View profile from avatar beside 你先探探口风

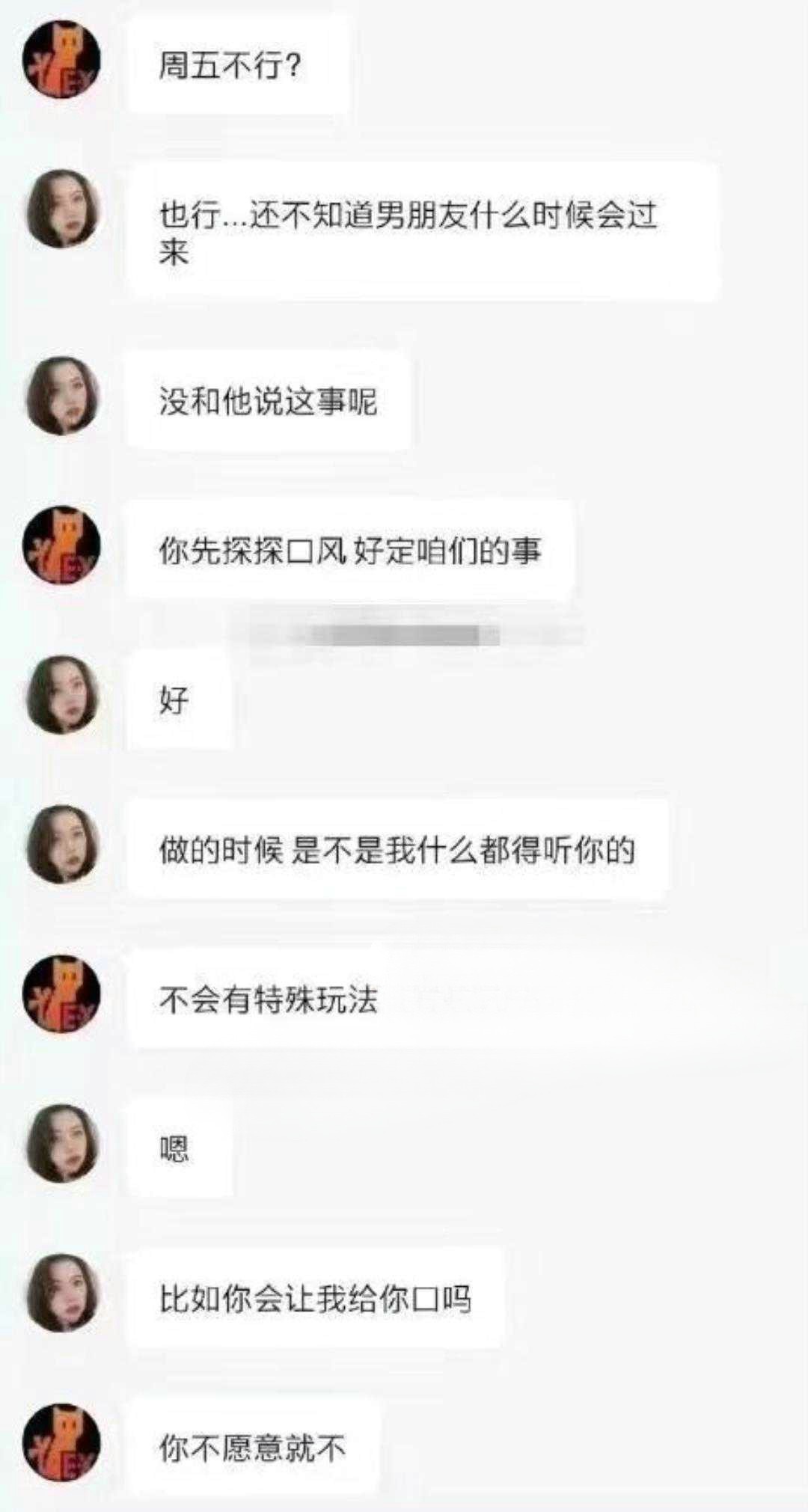(x=61, y=545)
